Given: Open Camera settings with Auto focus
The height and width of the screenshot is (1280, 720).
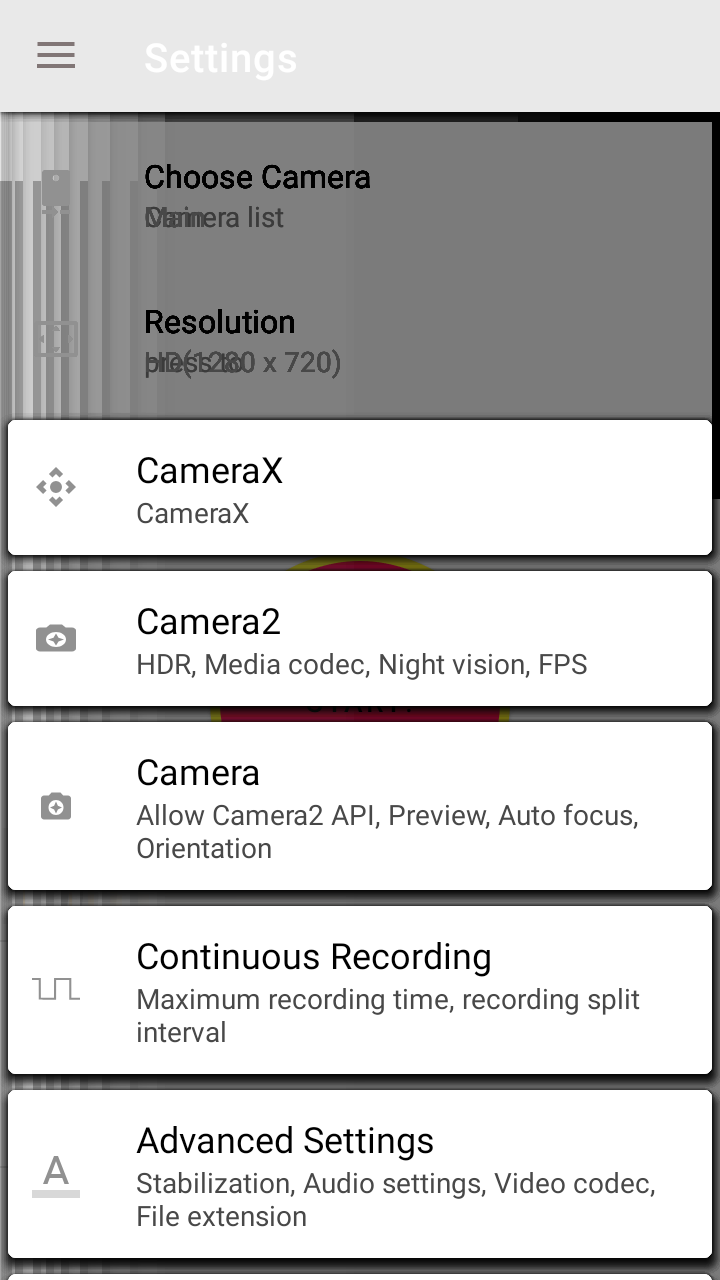Looking at the screenshot, I should click(360, 806).
